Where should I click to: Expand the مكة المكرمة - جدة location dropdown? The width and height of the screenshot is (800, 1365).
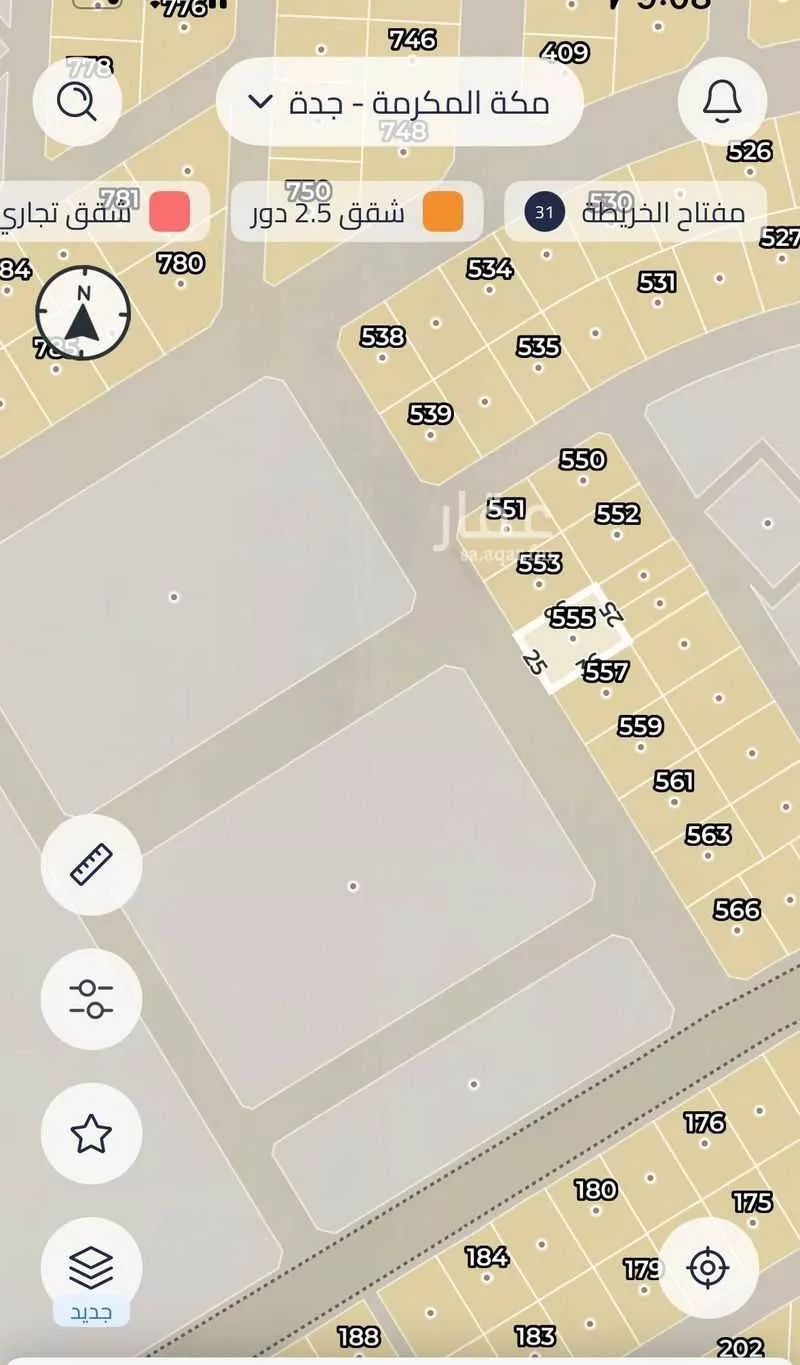[400, 102]
